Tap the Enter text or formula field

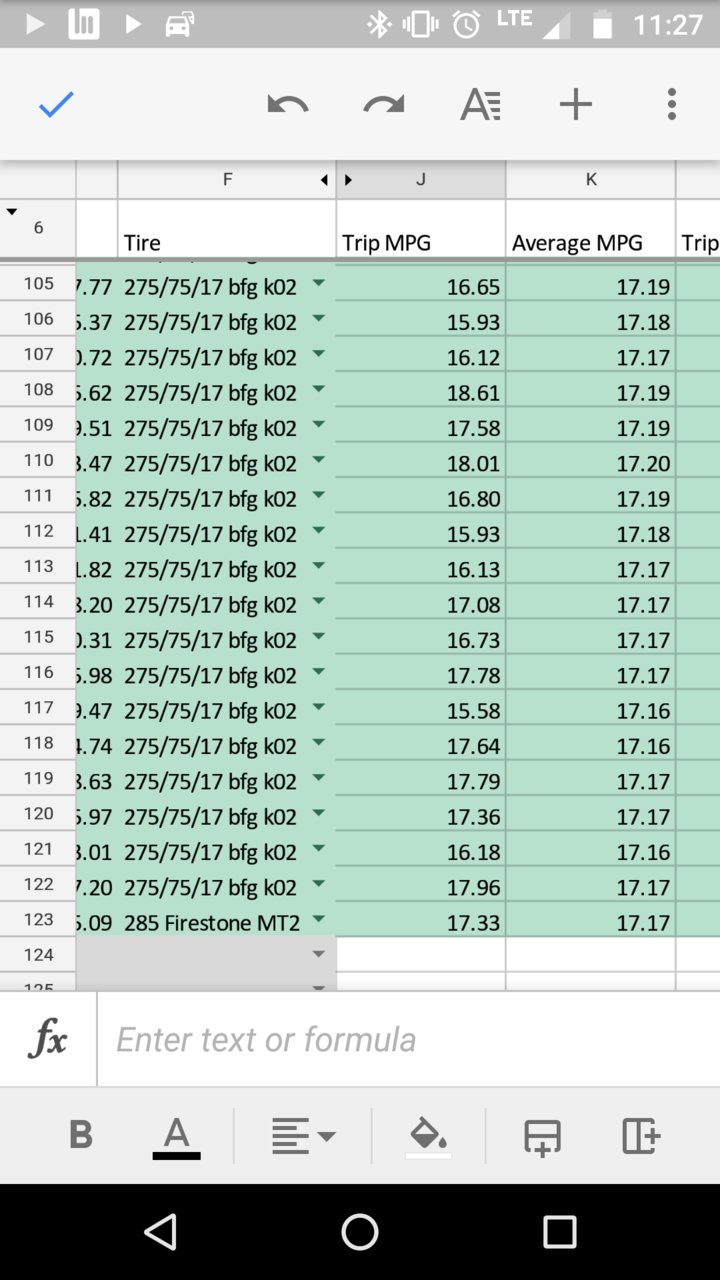point(408,1039)
